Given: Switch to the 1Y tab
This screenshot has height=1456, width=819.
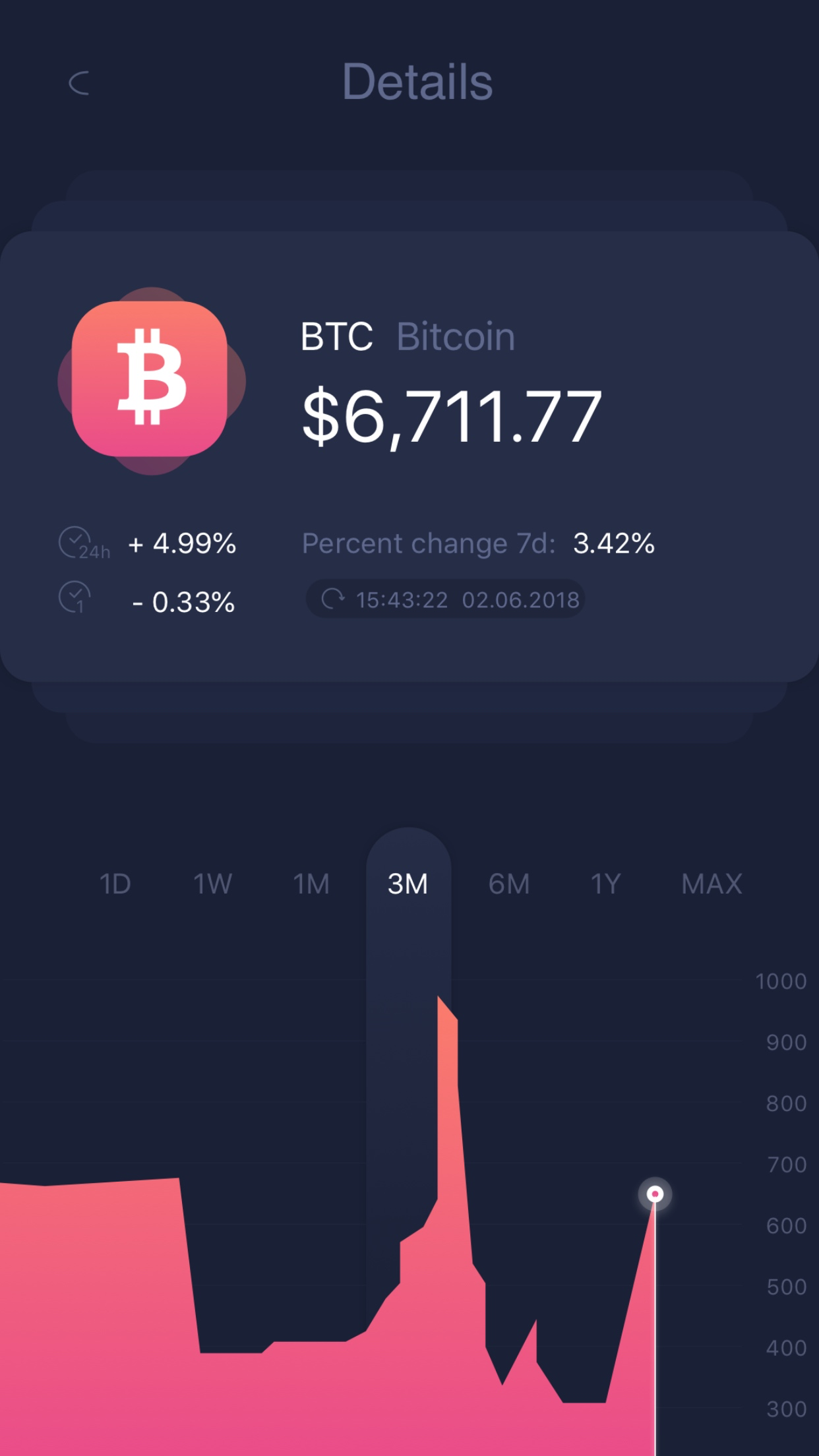Looking at the screenshot, I should click(x=605, y=884).
